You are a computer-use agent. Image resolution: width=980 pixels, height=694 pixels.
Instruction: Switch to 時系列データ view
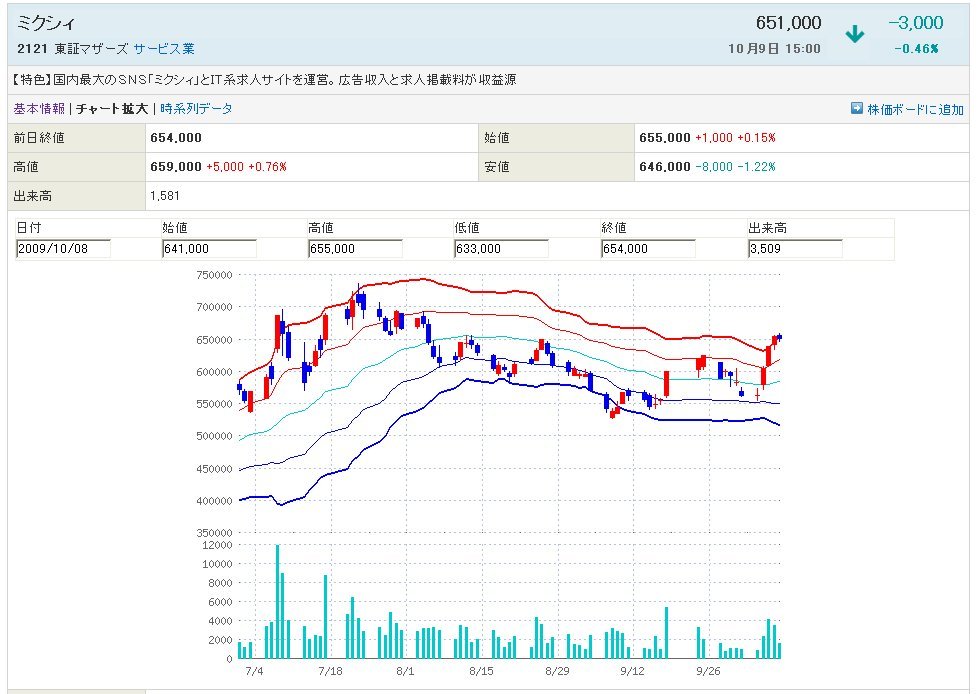(x=196, y=109)
